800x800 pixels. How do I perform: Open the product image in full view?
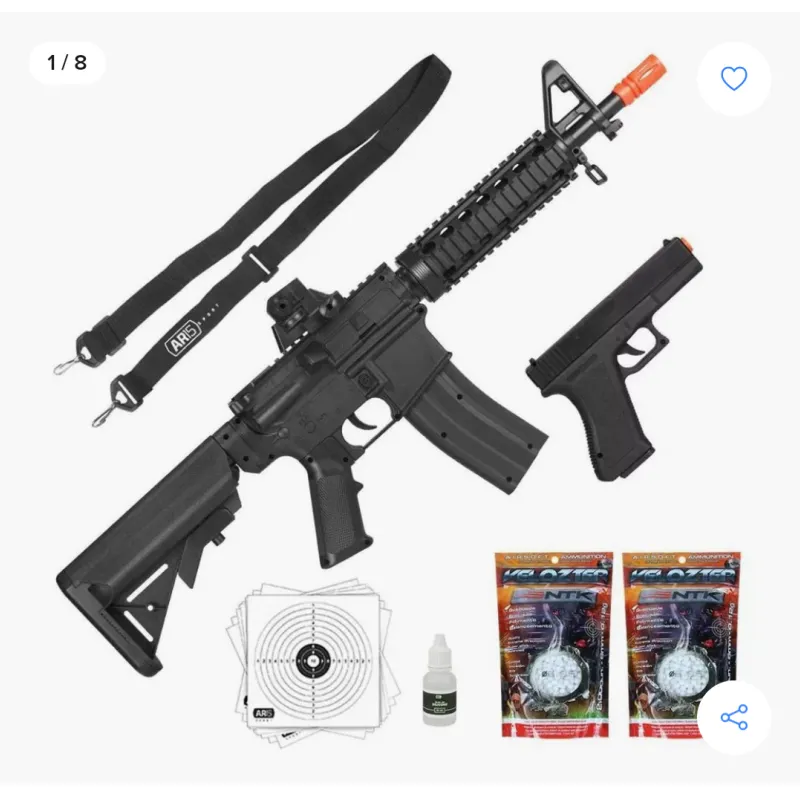click(400, 400)
